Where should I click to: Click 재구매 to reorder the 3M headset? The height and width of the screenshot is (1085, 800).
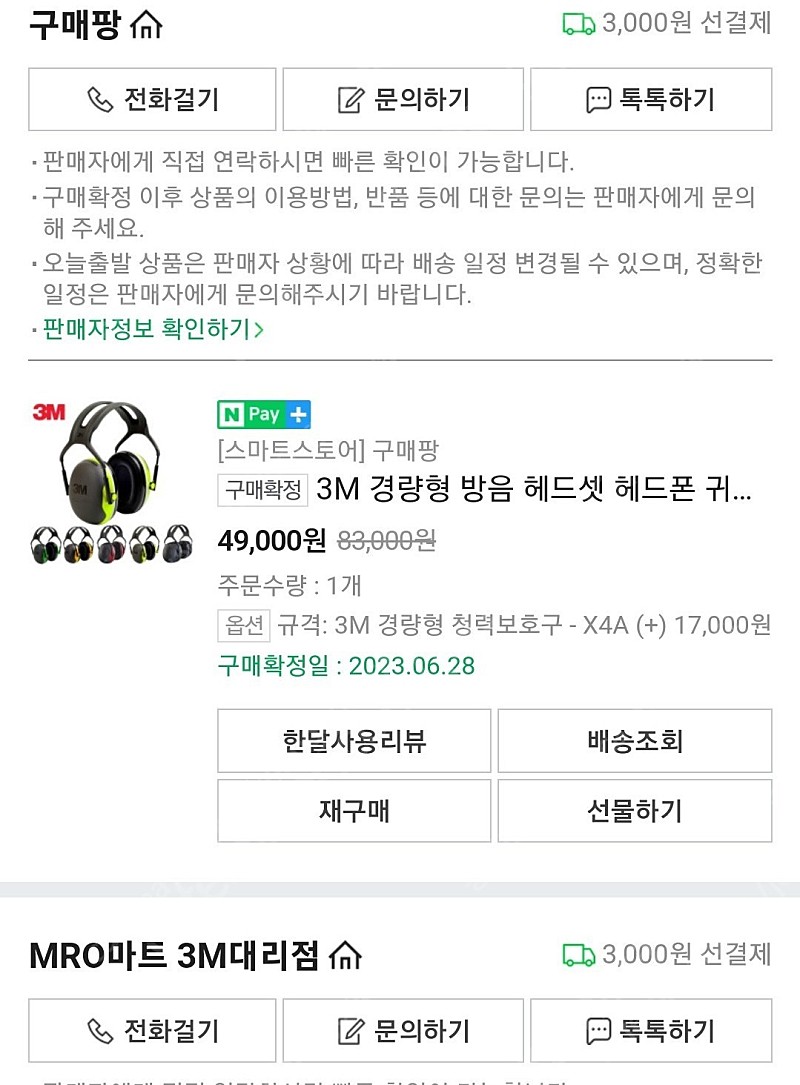click(x=354, y=811)
